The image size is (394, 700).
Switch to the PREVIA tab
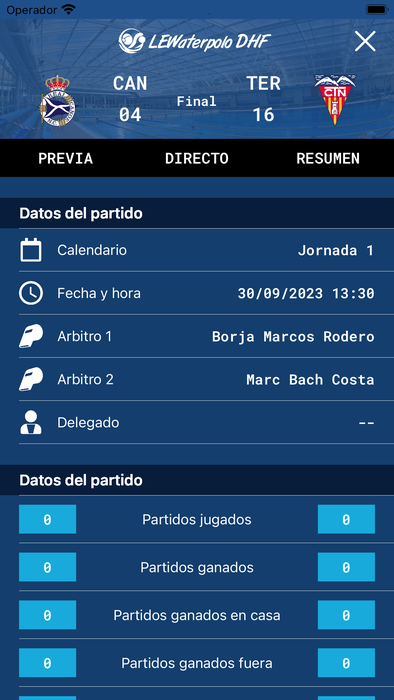point(66,158)
